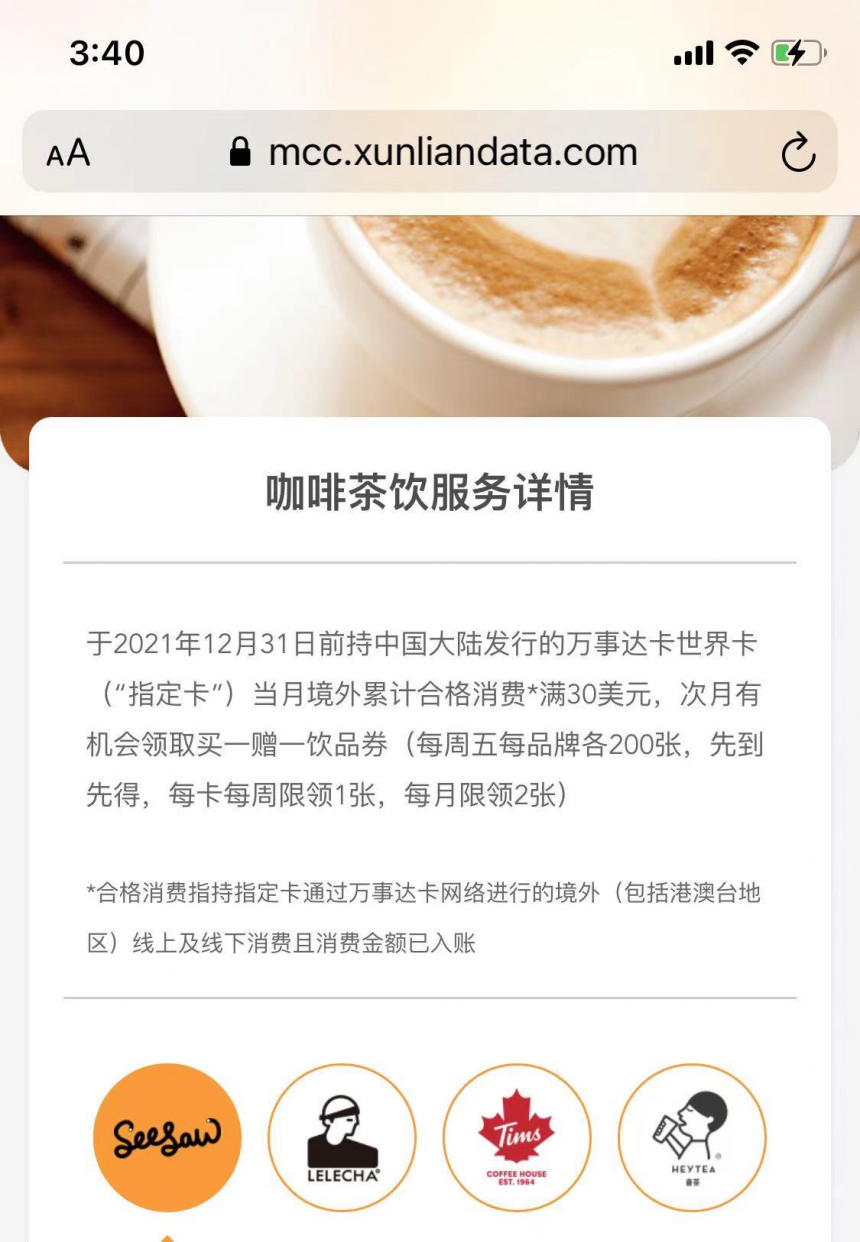The width and height of the screenshot is (860, 1242).
Task: Tap the mcc.xunliandata.com address bar
Action: pyautogui.click(x=432, y=152)
